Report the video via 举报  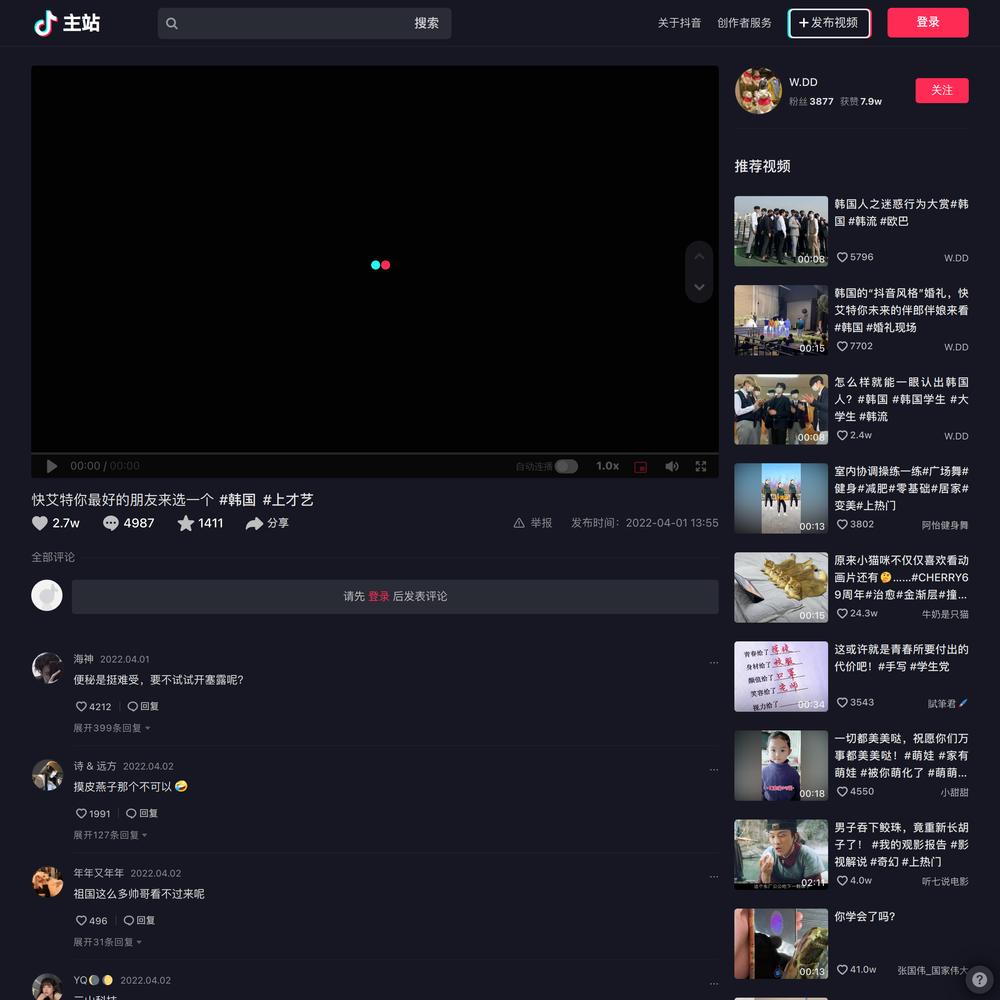point(533,523)
